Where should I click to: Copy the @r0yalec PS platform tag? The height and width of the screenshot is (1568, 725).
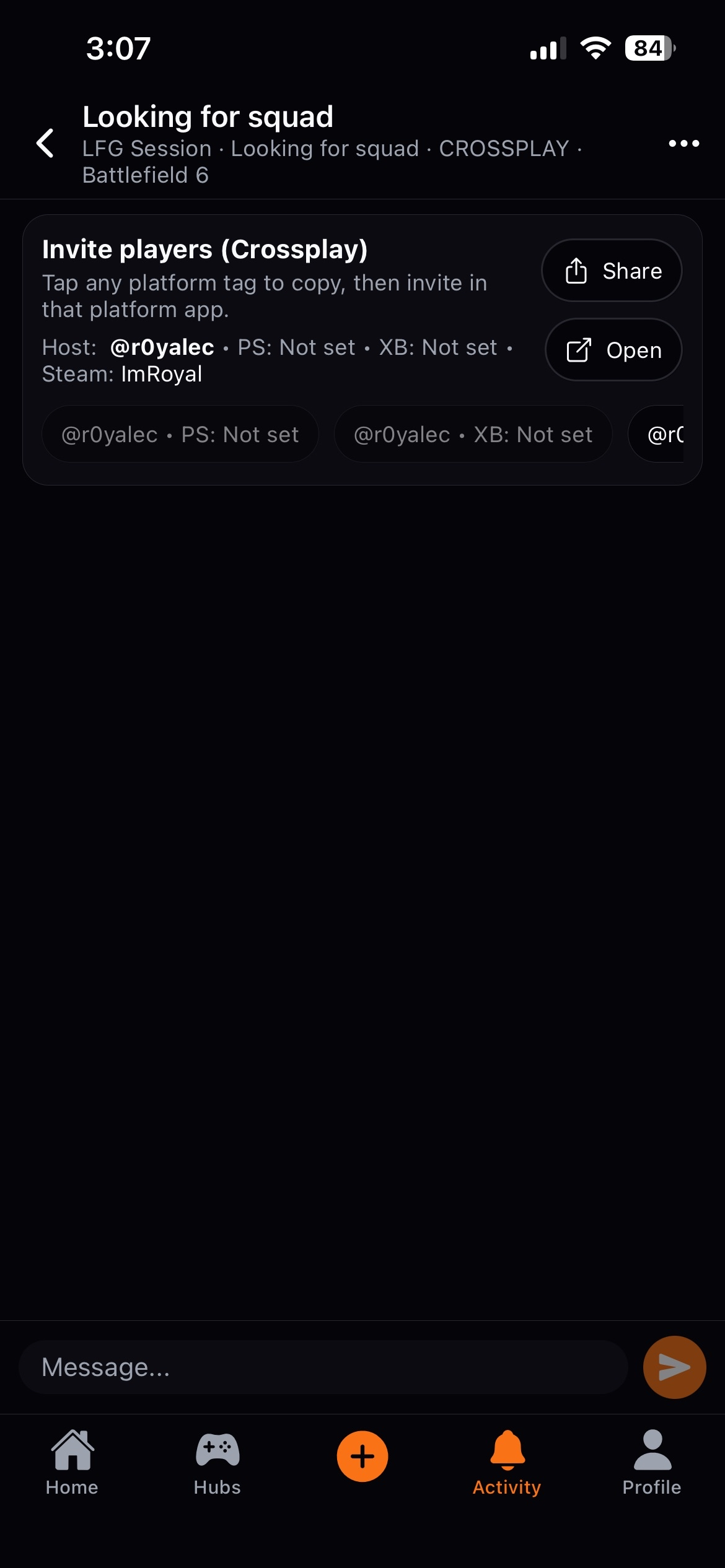pyautogui.click(x=180, y=434)
